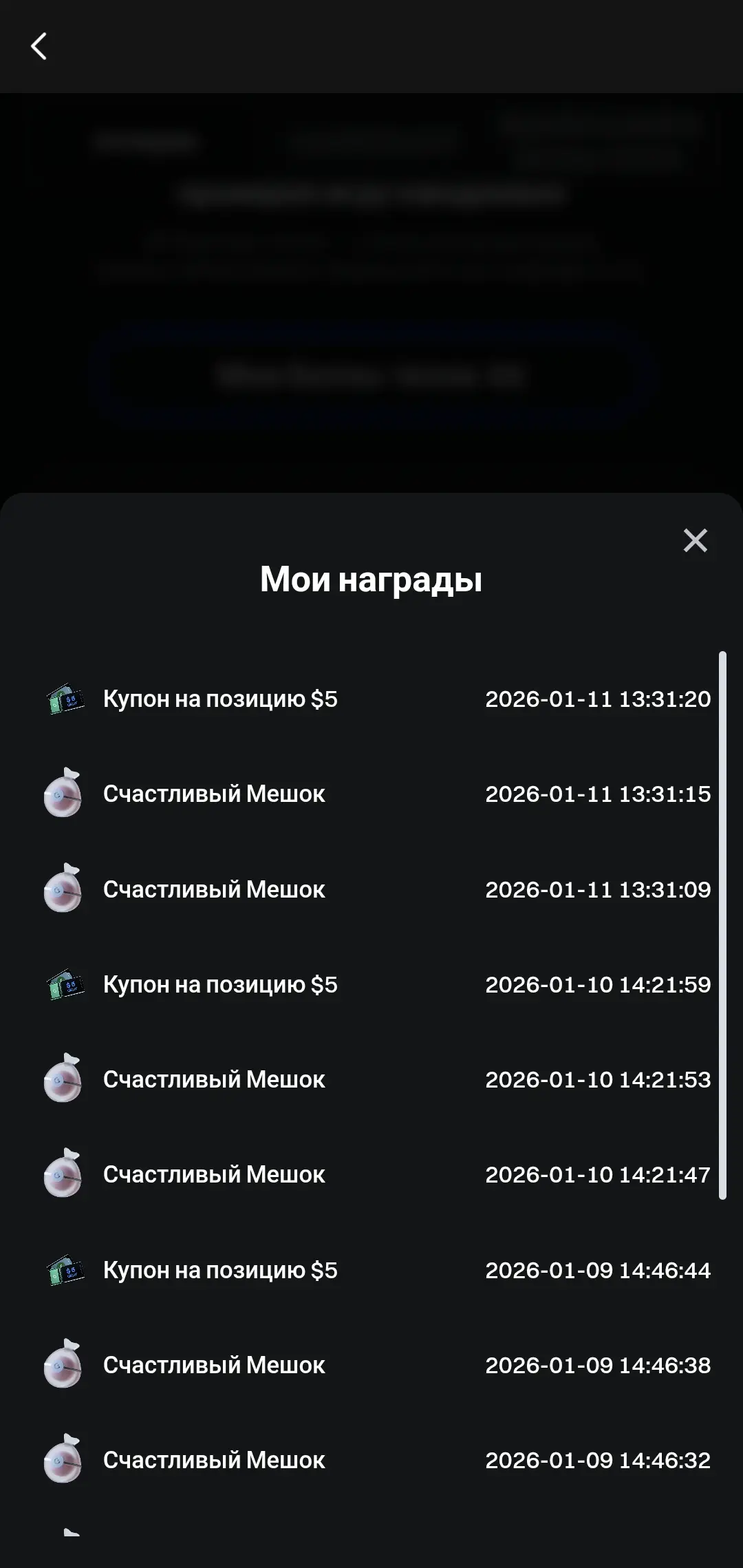Tap the bag icon for Счастливый Мешок at 14:21:53
The image size is (743, 1568).
[64, 1079]
